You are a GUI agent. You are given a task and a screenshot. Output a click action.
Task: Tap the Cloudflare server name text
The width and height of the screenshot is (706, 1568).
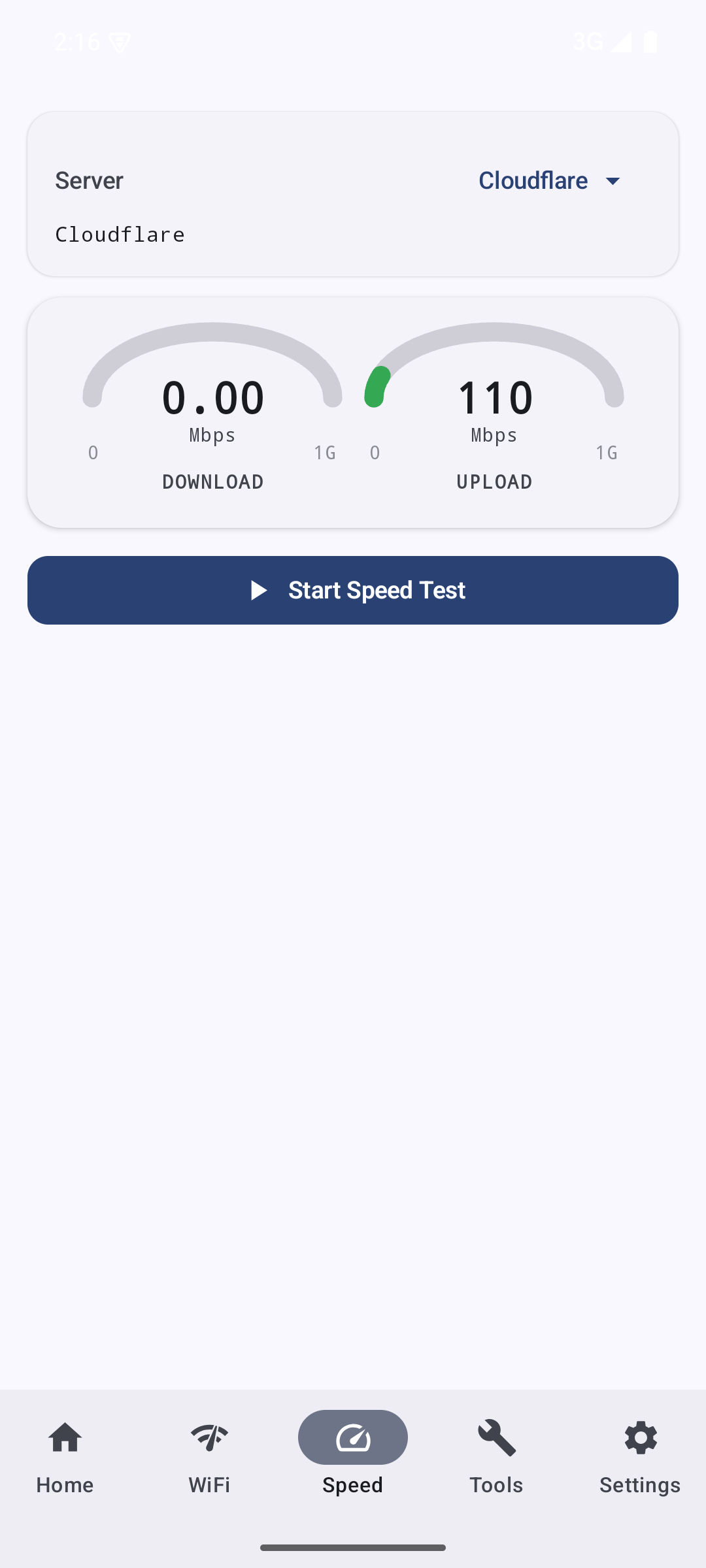[x=120, y=234]
